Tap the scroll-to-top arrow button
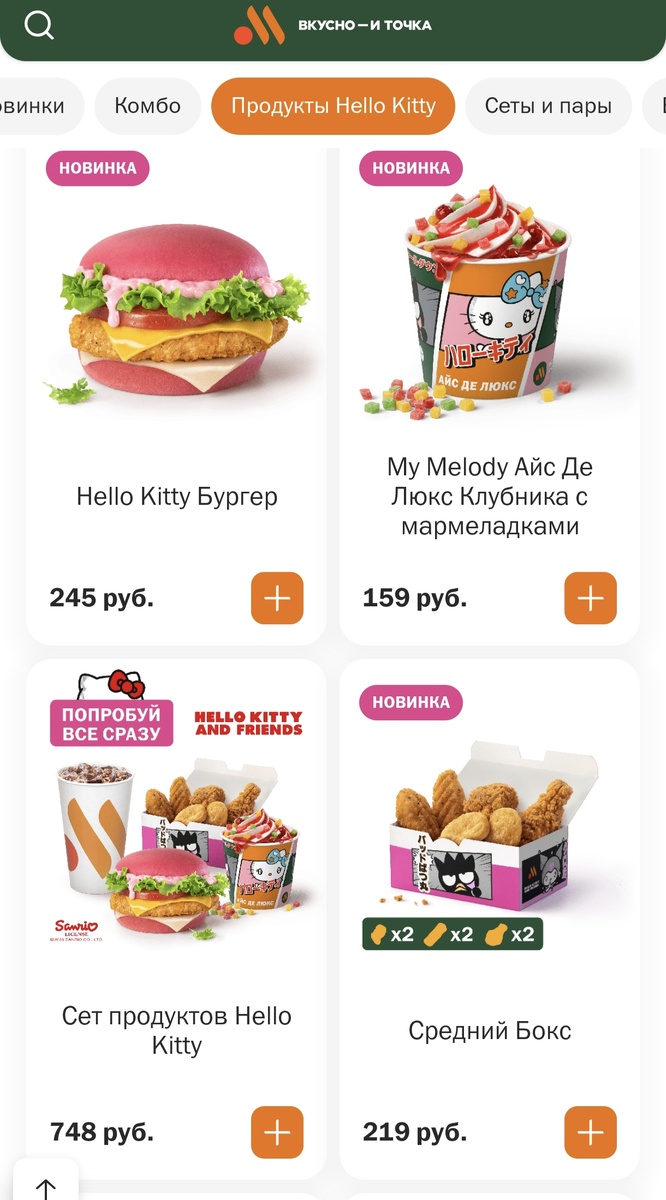 pyautogui.click(x=45, y=1187)
